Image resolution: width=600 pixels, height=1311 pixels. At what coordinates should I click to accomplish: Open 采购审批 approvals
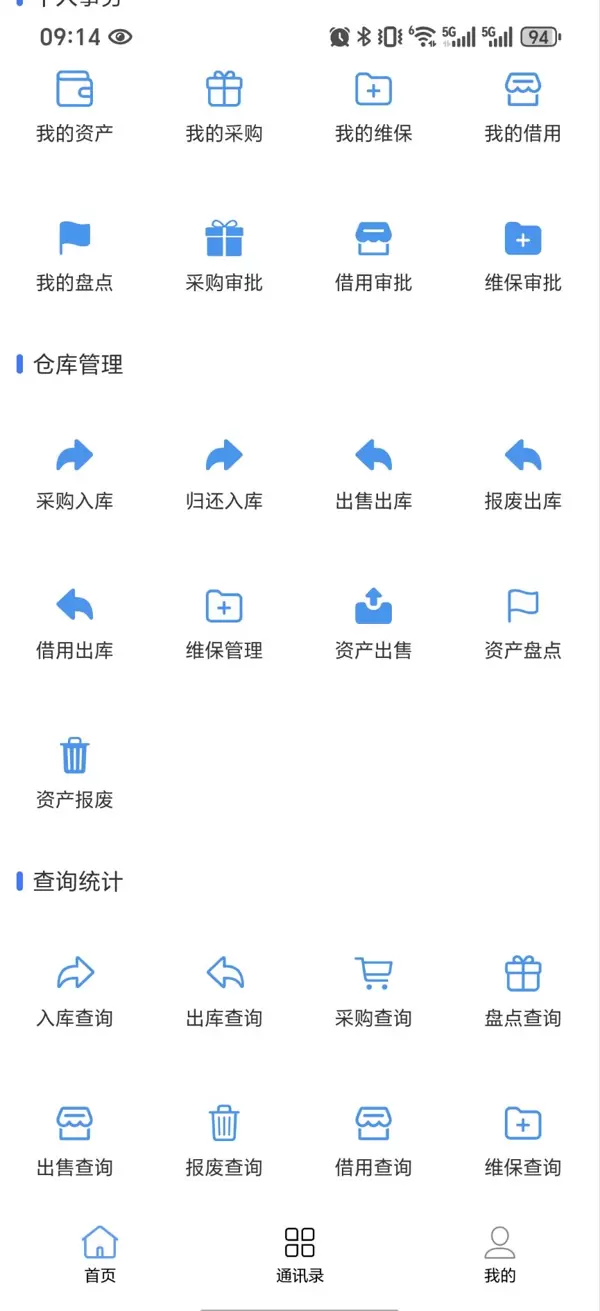[x=224, y=255]
